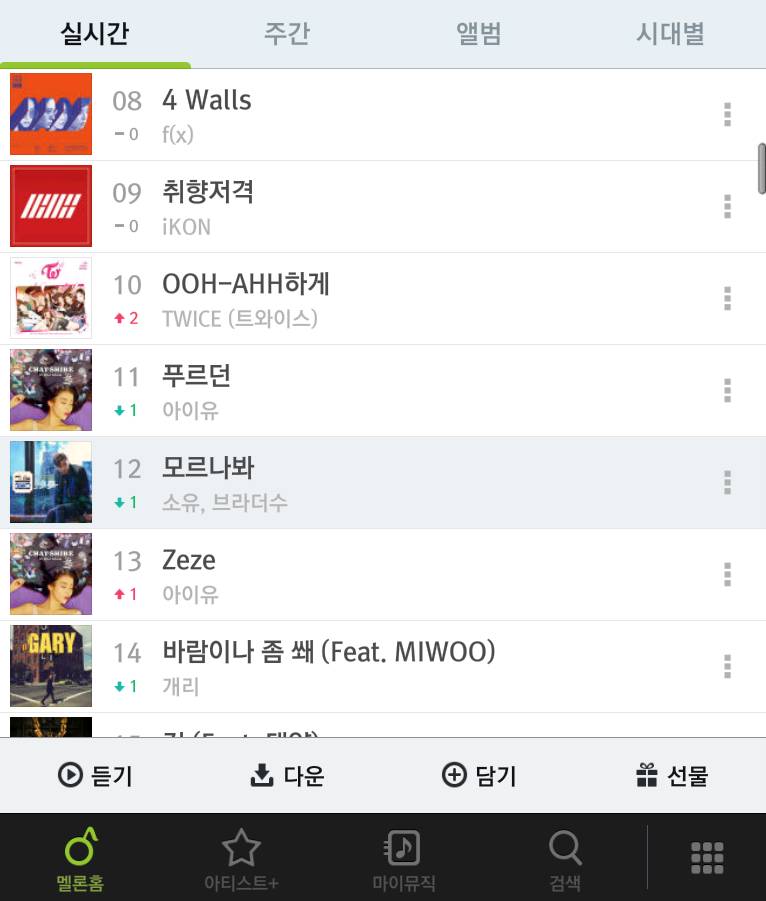Open 마이뮤직 in bottom navigation
This screenshot has width=766, height=901.
coord(403,858)
